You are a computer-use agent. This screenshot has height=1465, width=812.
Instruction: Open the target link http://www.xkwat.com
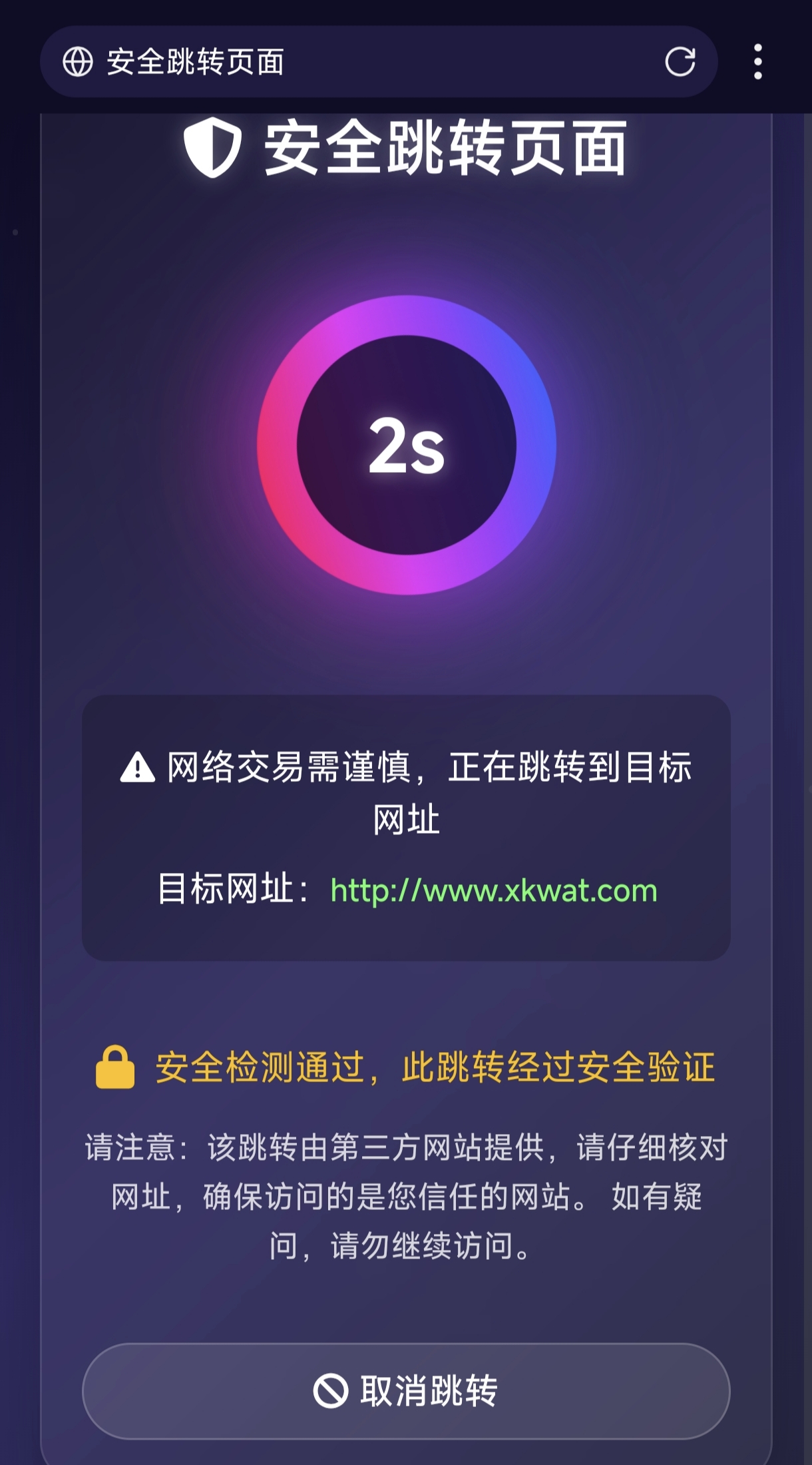click(493, 890)
